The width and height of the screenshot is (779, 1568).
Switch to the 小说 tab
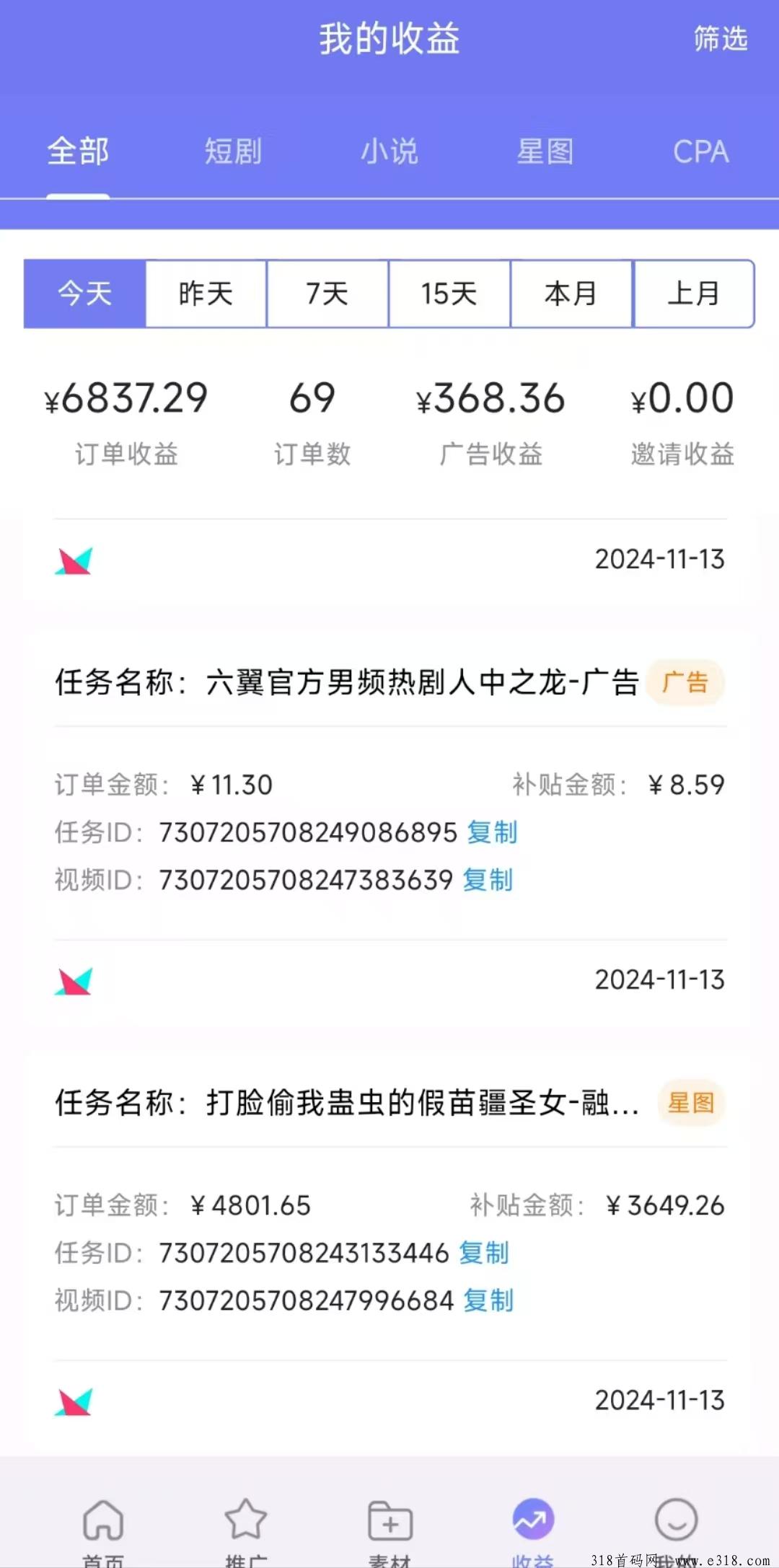(x=389, y=151)
